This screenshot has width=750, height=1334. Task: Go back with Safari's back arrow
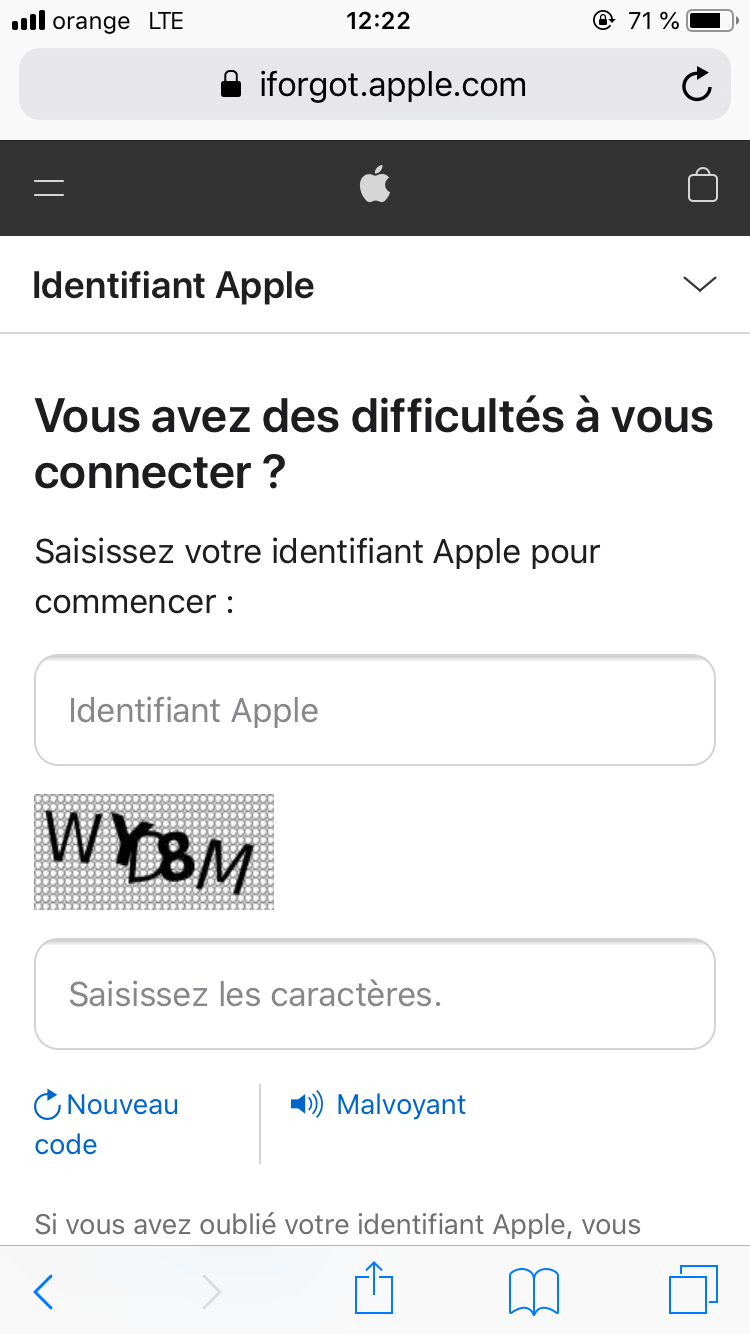44,1292
